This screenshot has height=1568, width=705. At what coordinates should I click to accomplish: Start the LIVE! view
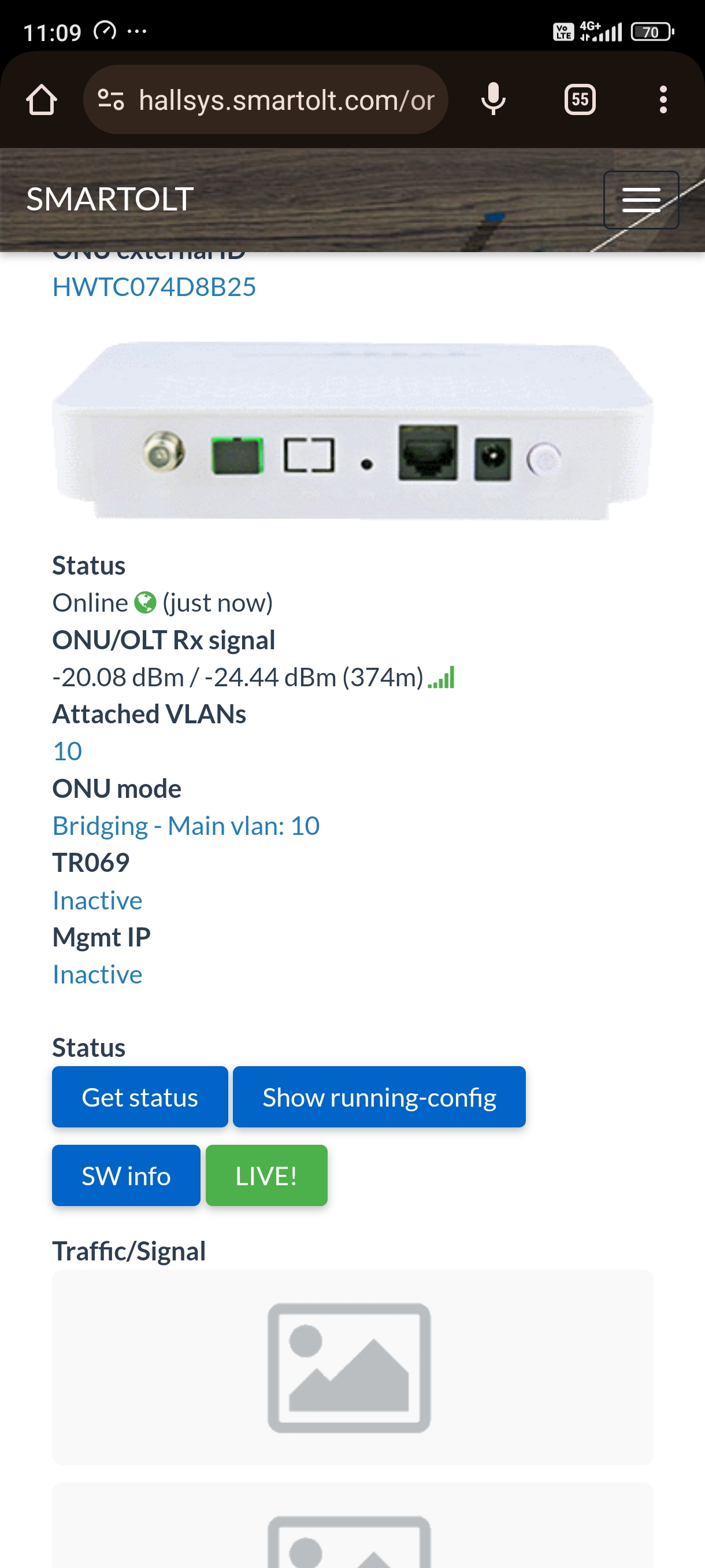point(266,1175)
